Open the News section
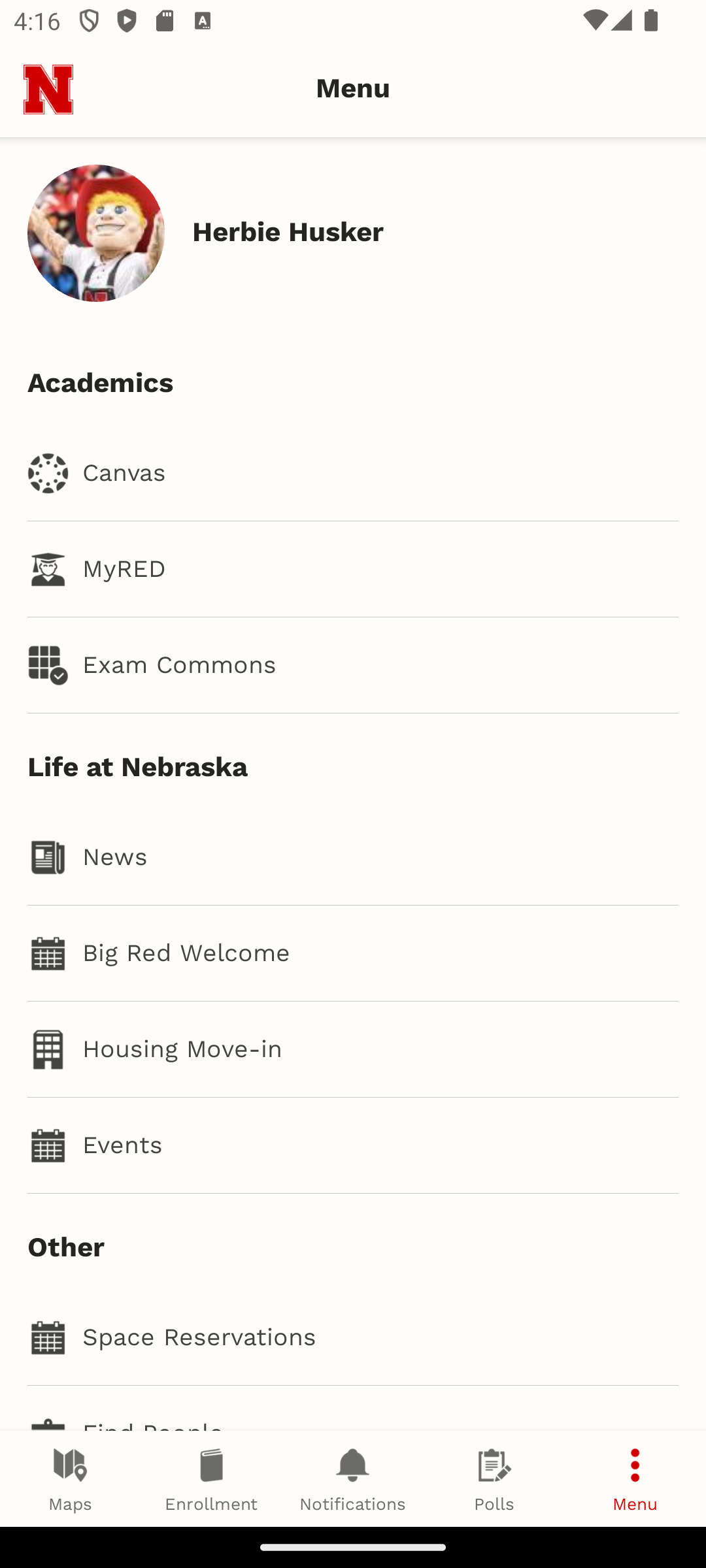 coord(353,857)
